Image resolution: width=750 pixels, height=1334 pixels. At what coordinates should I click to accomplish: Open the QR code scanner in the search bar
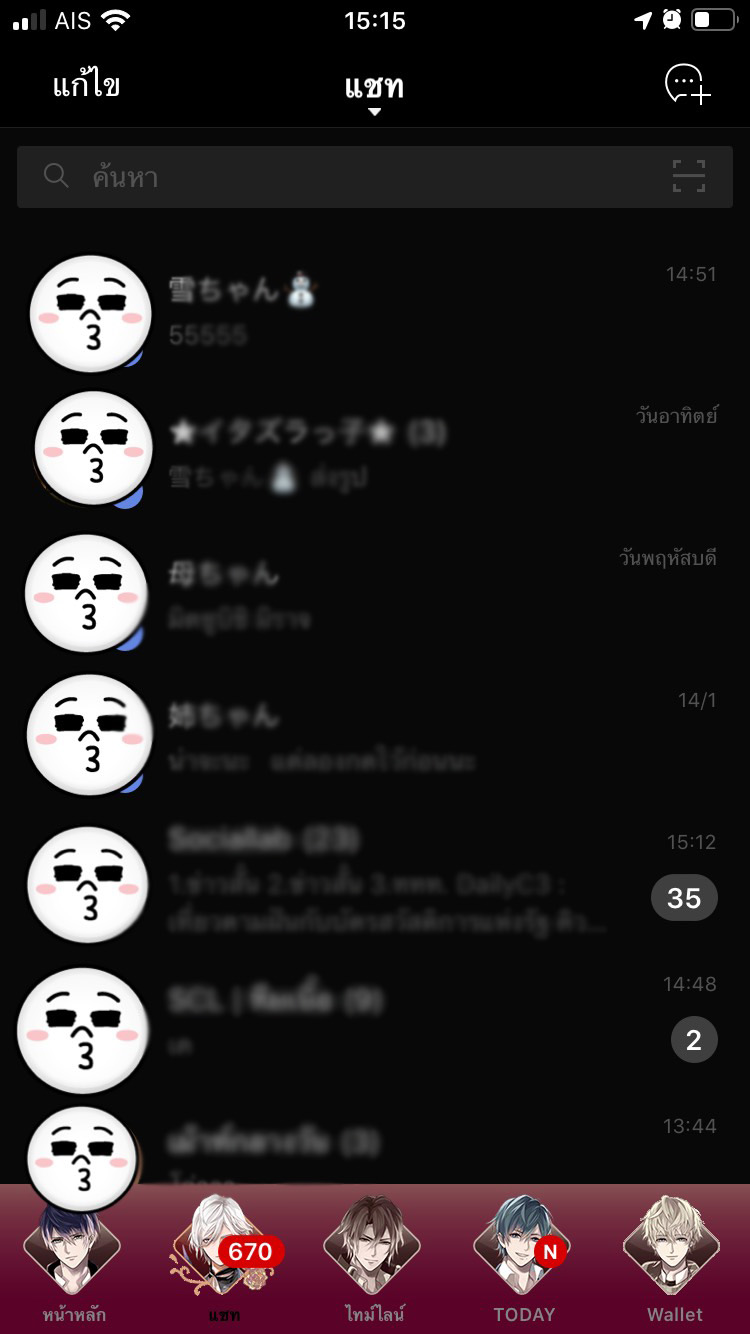click(x=688, y=176)
